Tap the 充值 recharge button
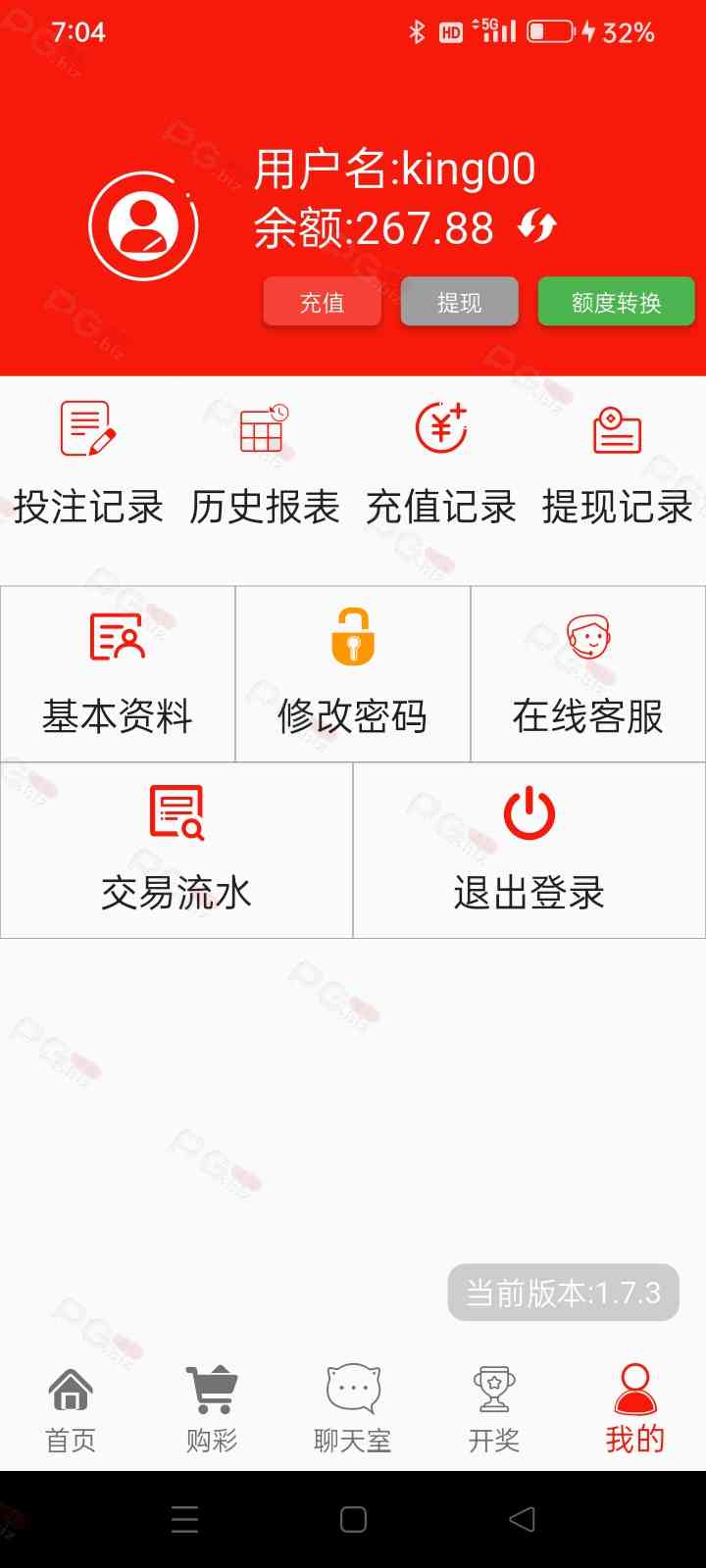This screenshot has height=1568, width=706. point(322,302)
